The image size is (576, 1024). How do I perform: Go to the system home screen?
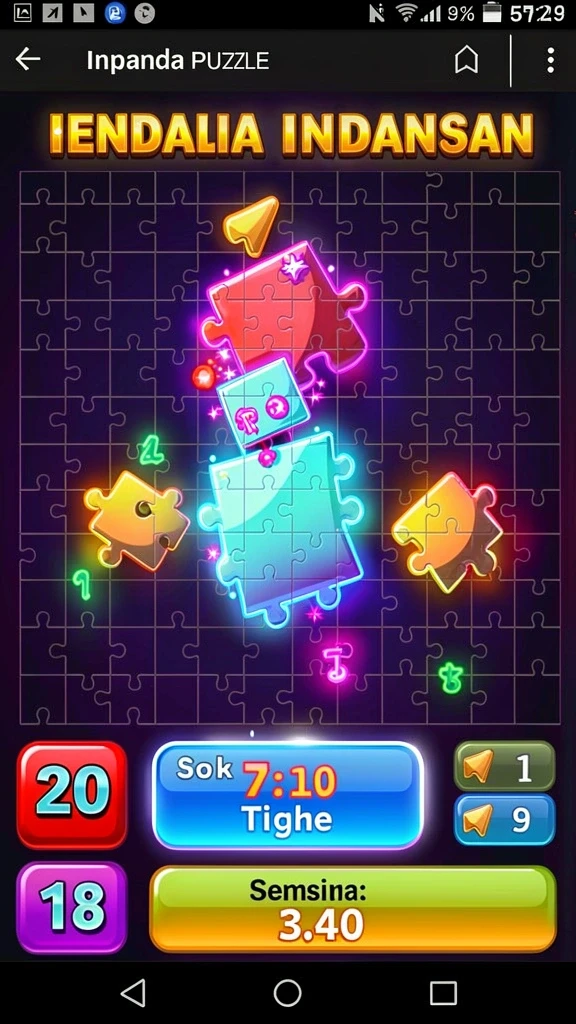point(287,993)
